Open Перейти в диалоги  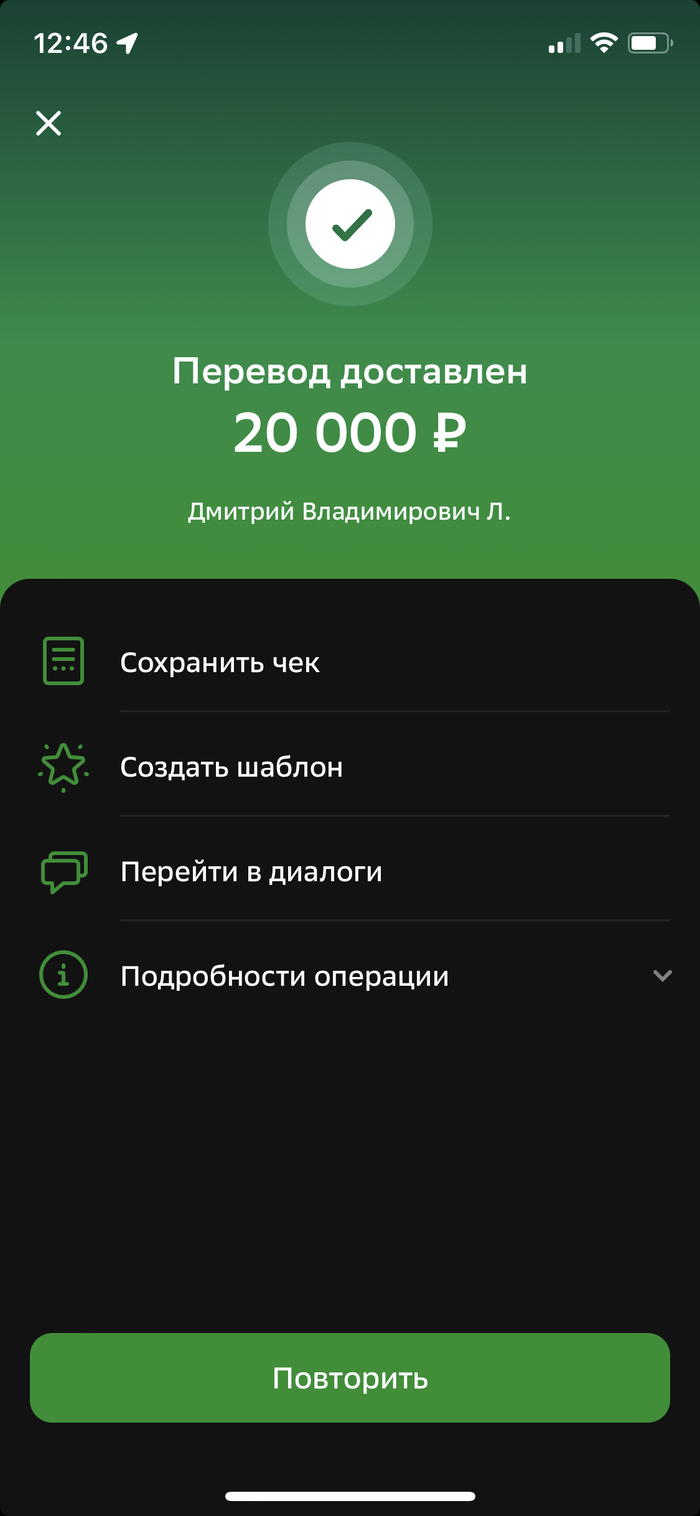251,871
